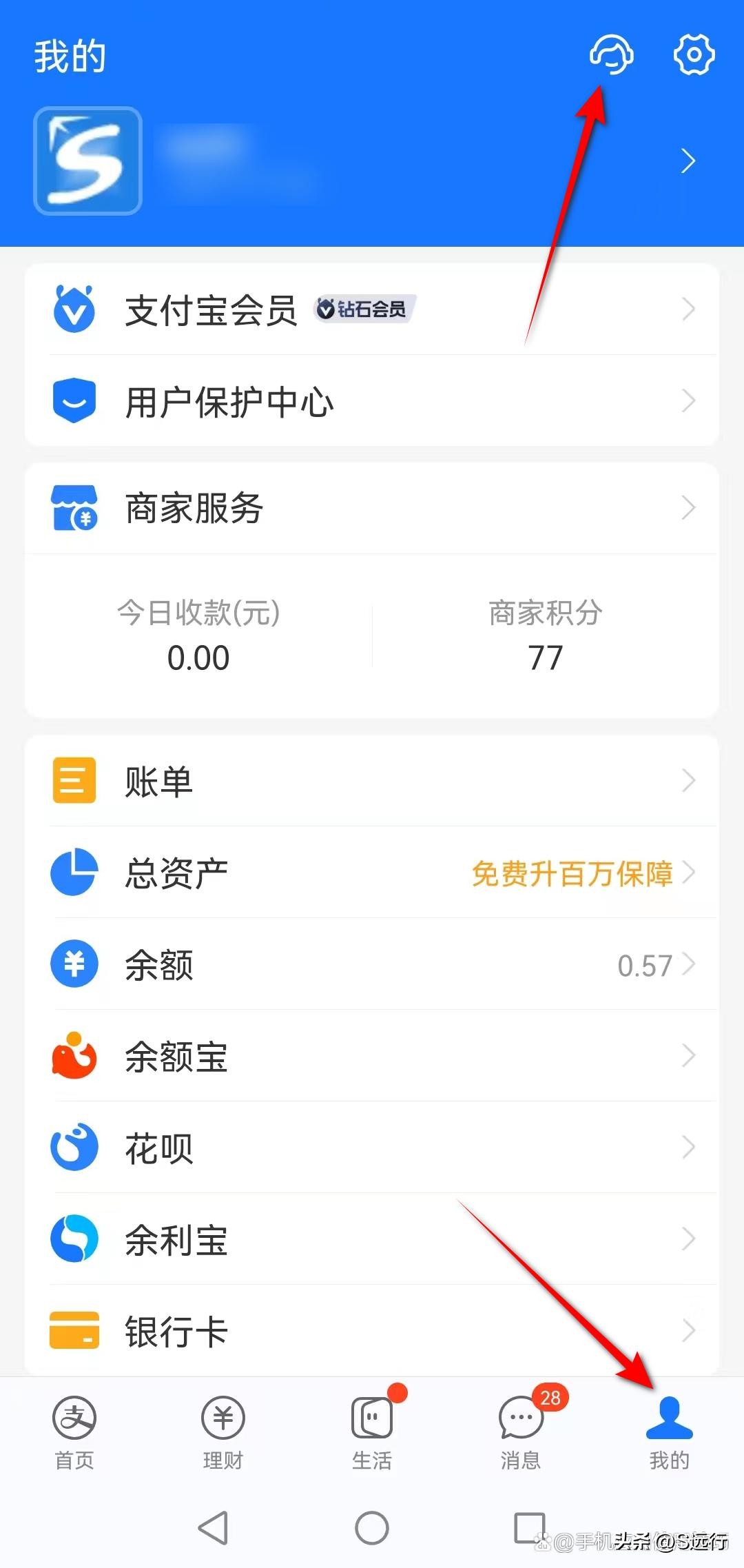The width and height of the screenshot is (744, 1568).
Task: Expand the profile row chevron
Action: pos(688,161)
